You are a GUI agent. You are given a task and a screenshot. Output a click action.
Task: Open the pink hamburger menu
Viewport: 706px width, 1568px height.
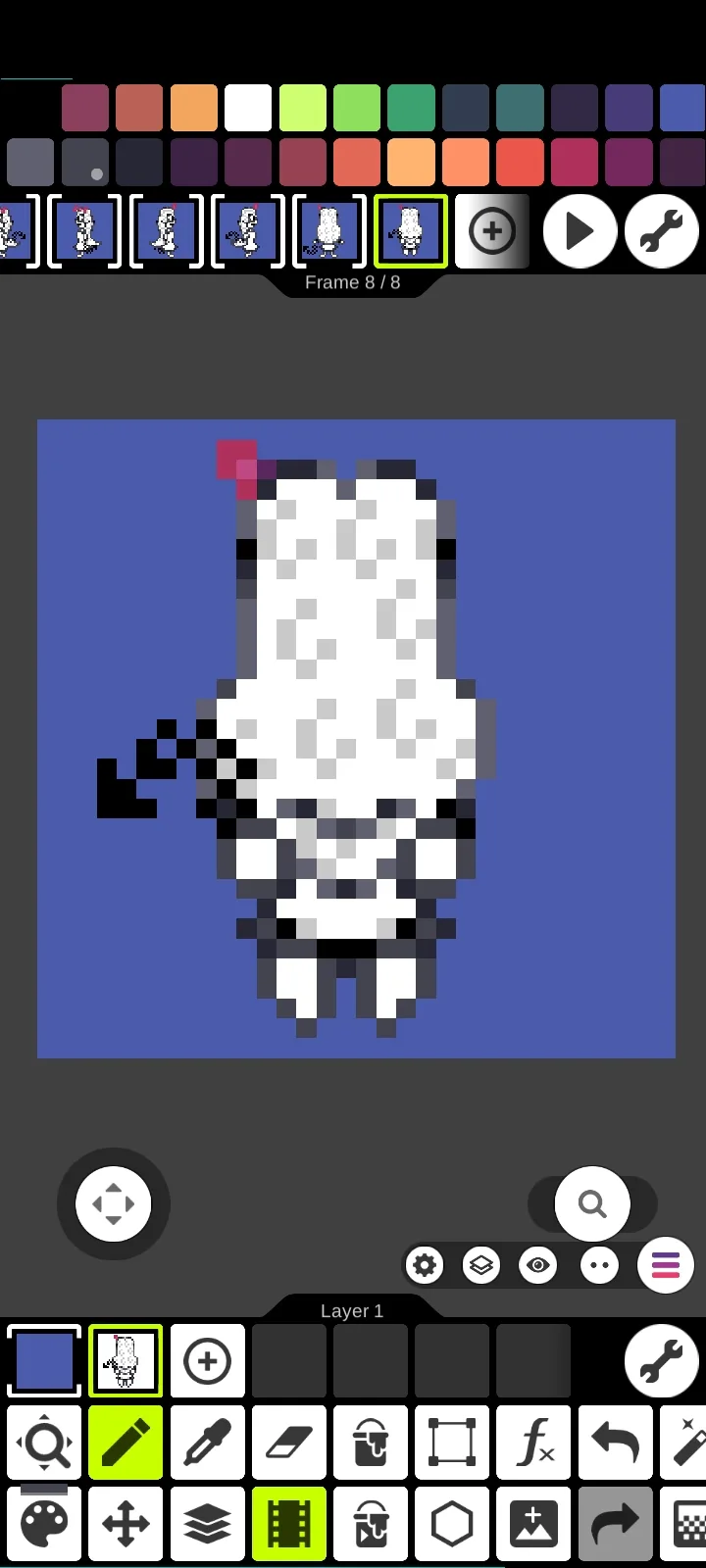click(x=666, y=1265)
